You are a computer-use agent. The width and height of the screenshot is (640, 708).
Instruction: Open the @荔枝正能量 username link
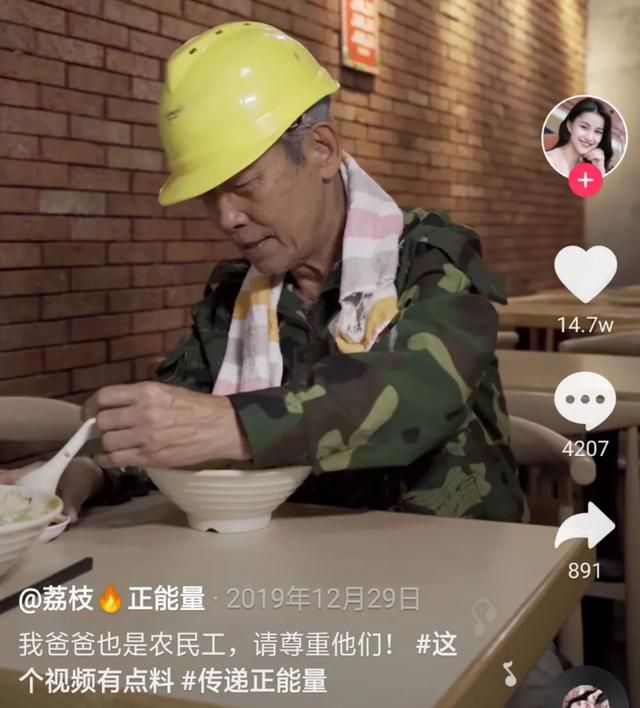coord(112,599)
